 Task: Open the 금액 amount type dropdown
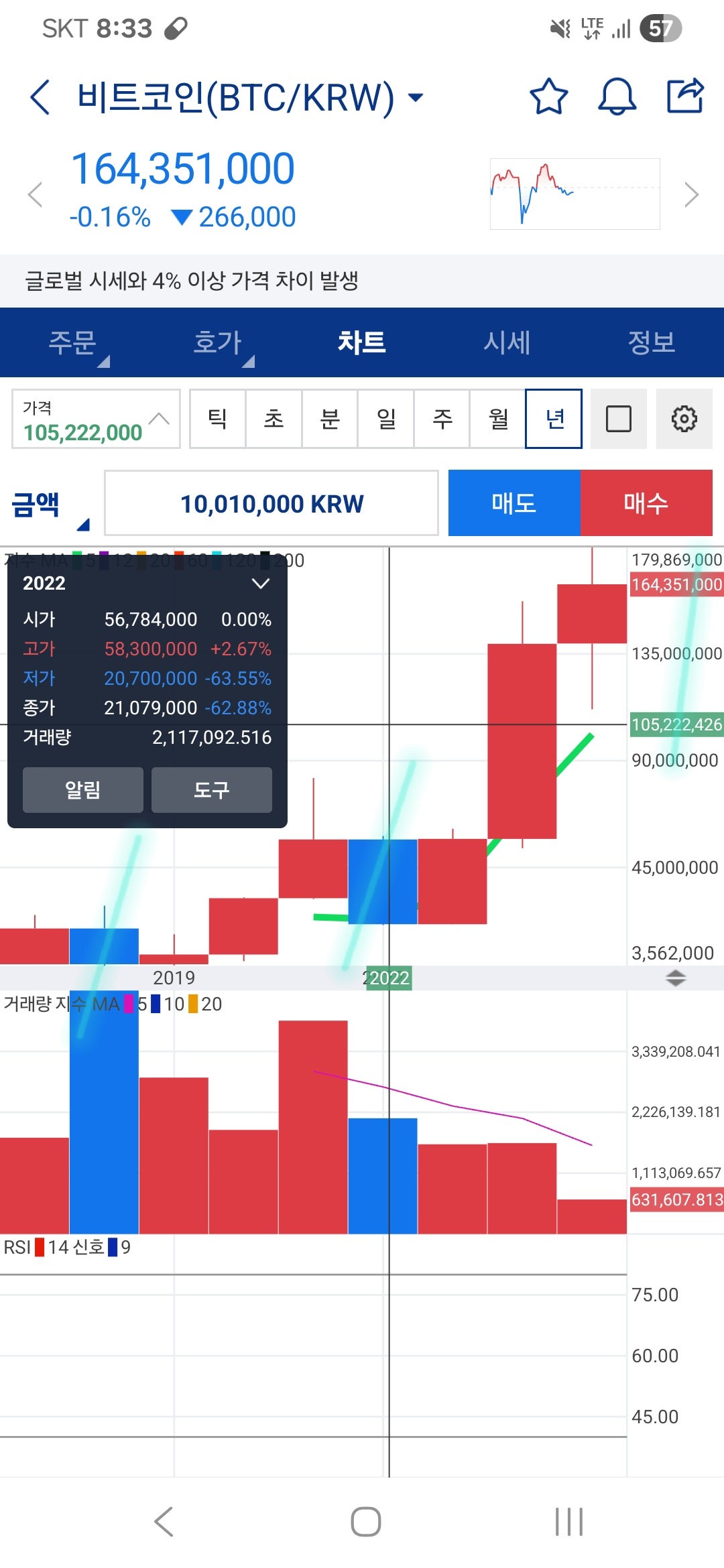click(47, 505)
